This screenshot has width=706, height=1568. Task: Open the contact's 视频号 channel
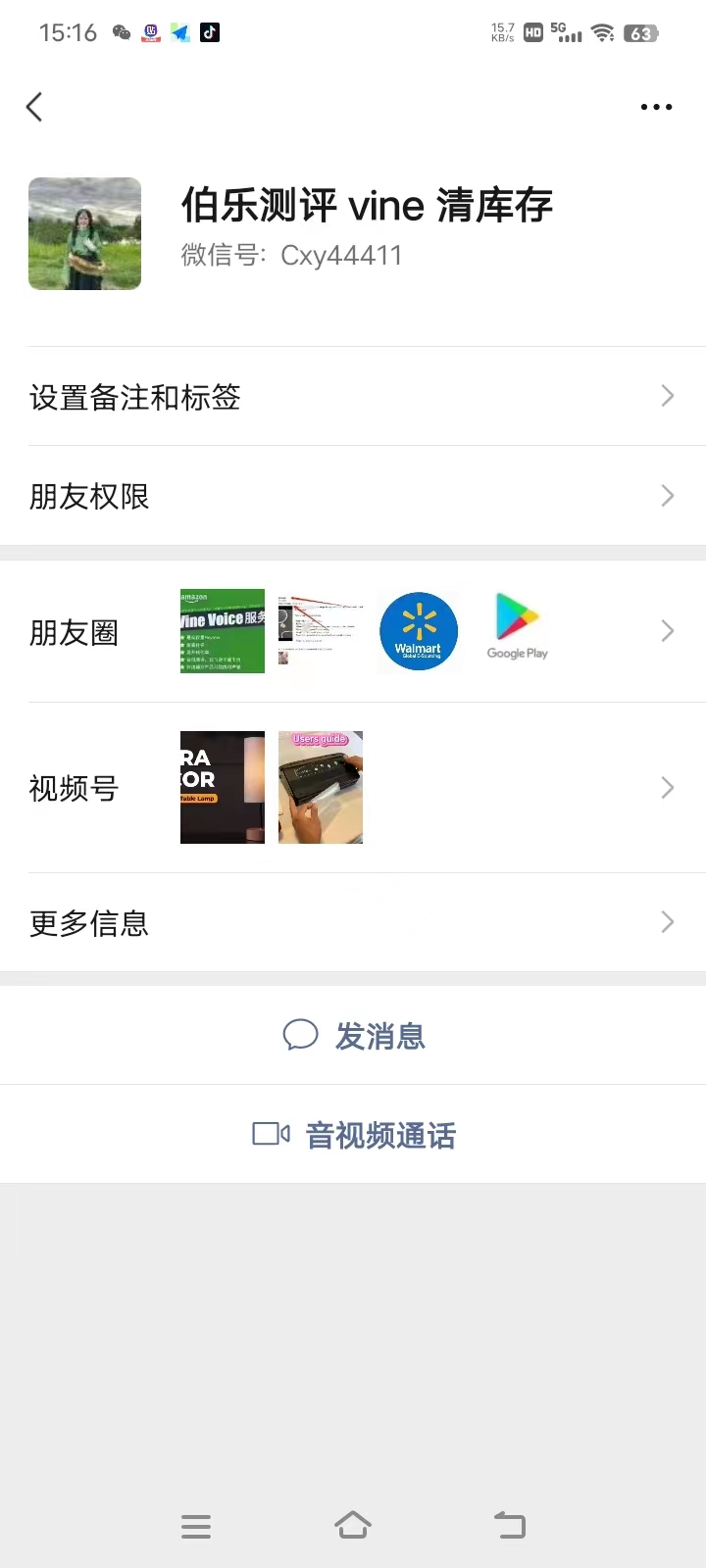353,787
